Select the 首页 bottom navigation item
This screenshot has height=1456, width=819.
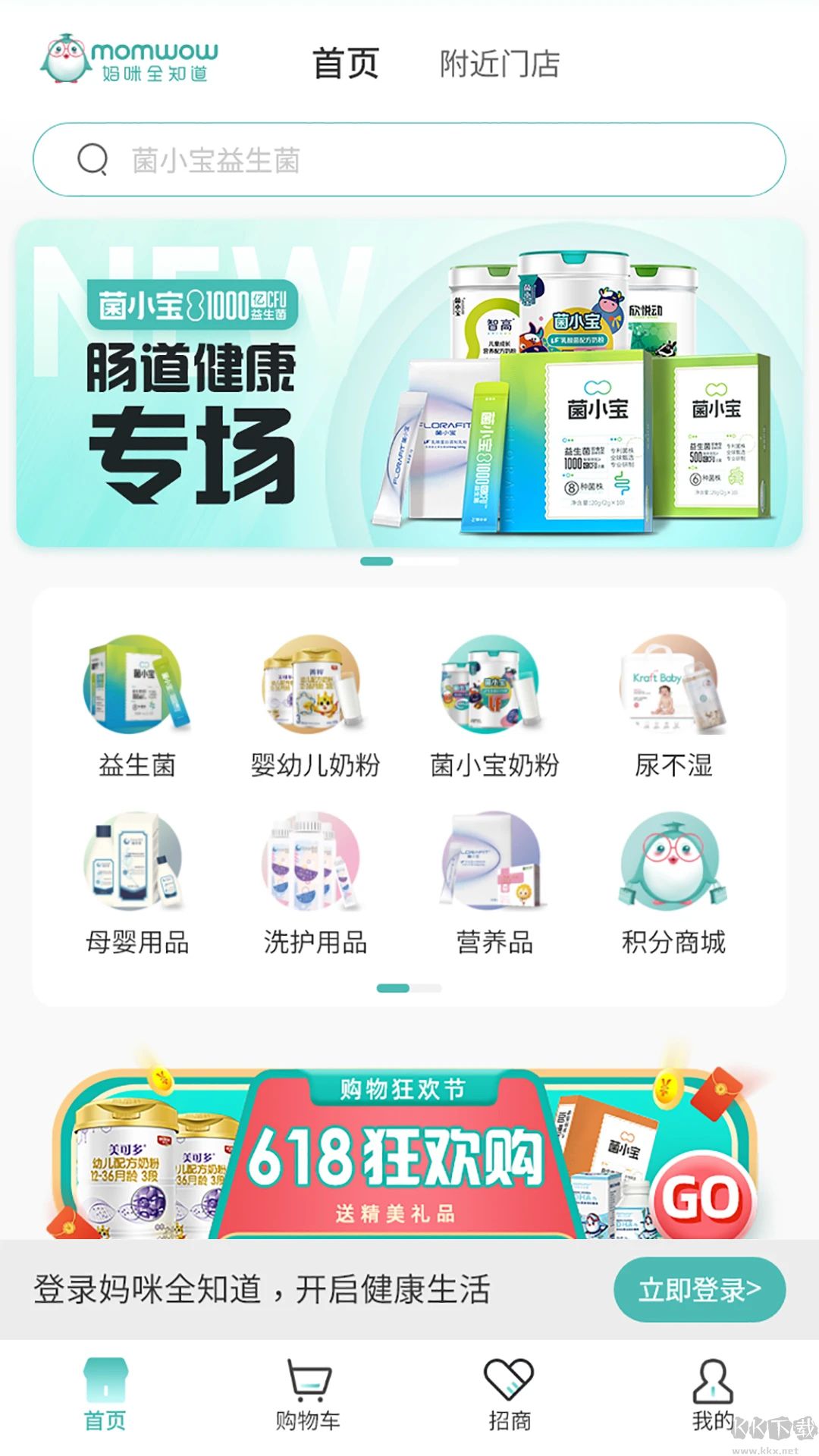click(105, 1395)
